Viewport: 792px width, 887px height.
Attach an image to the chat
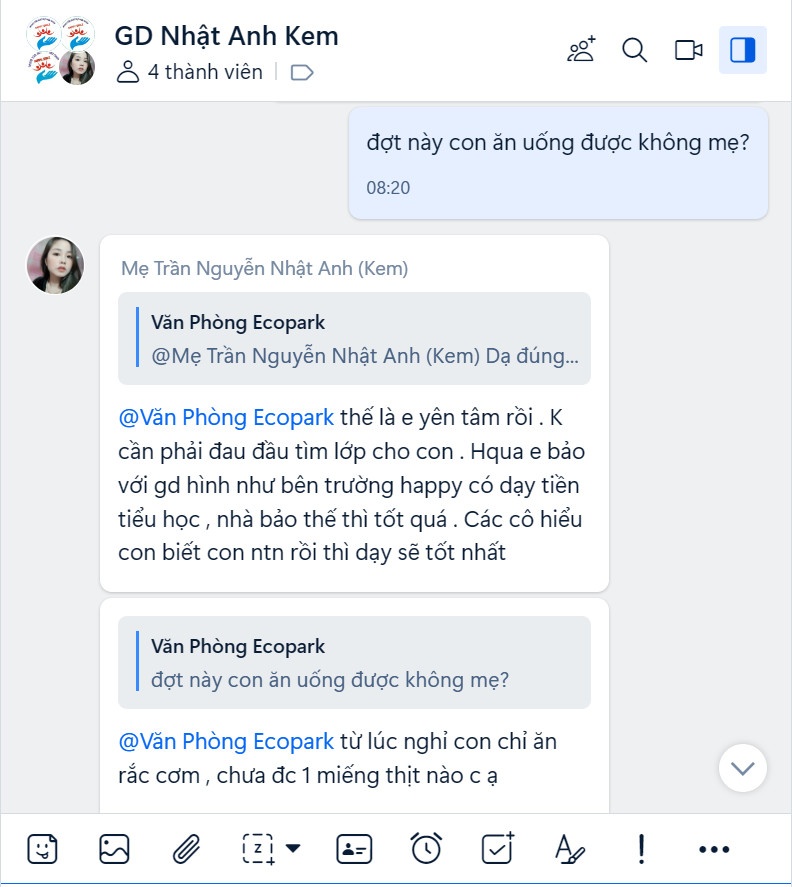coord(114,847)
